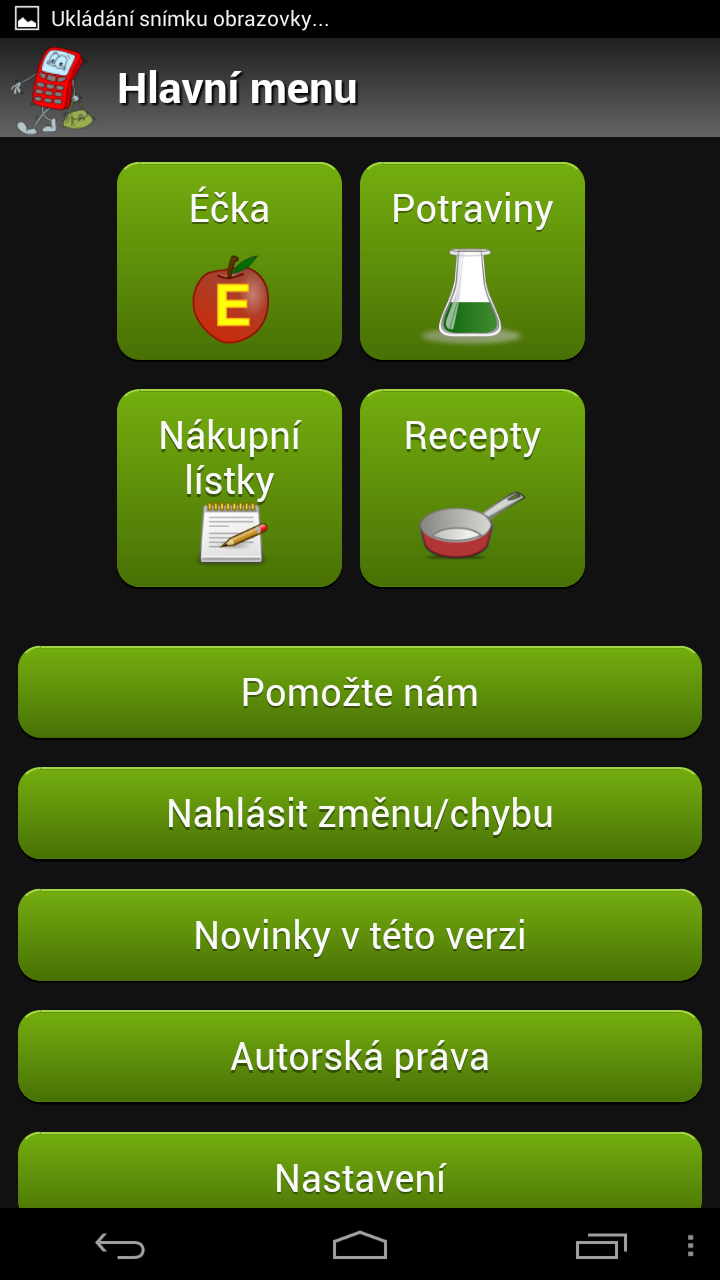The height and width of the screenshot is (1280, 720).
Task: Tap the Pomožte nám button
Action: click(360, 692)
